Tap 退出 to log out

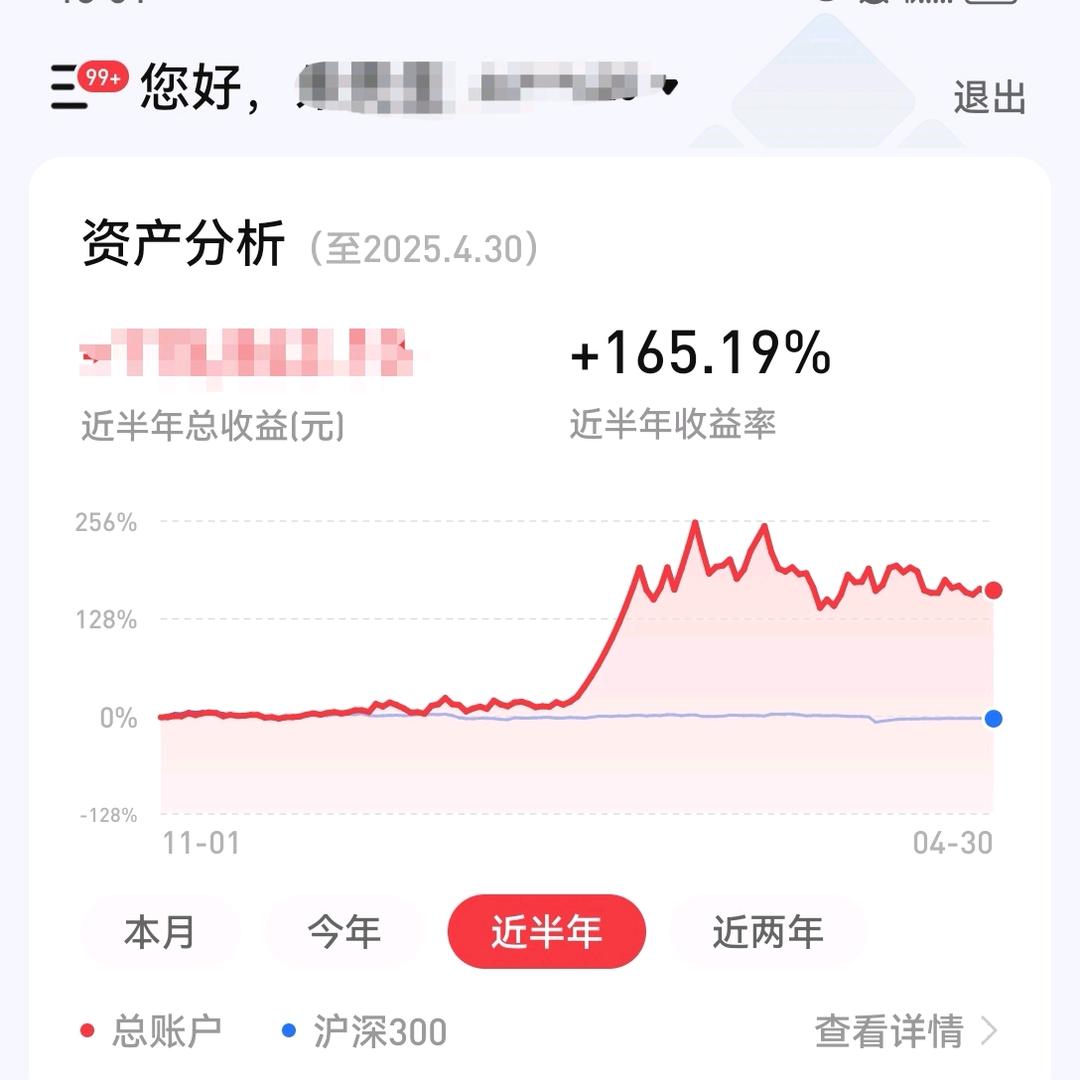pos(989,99)
